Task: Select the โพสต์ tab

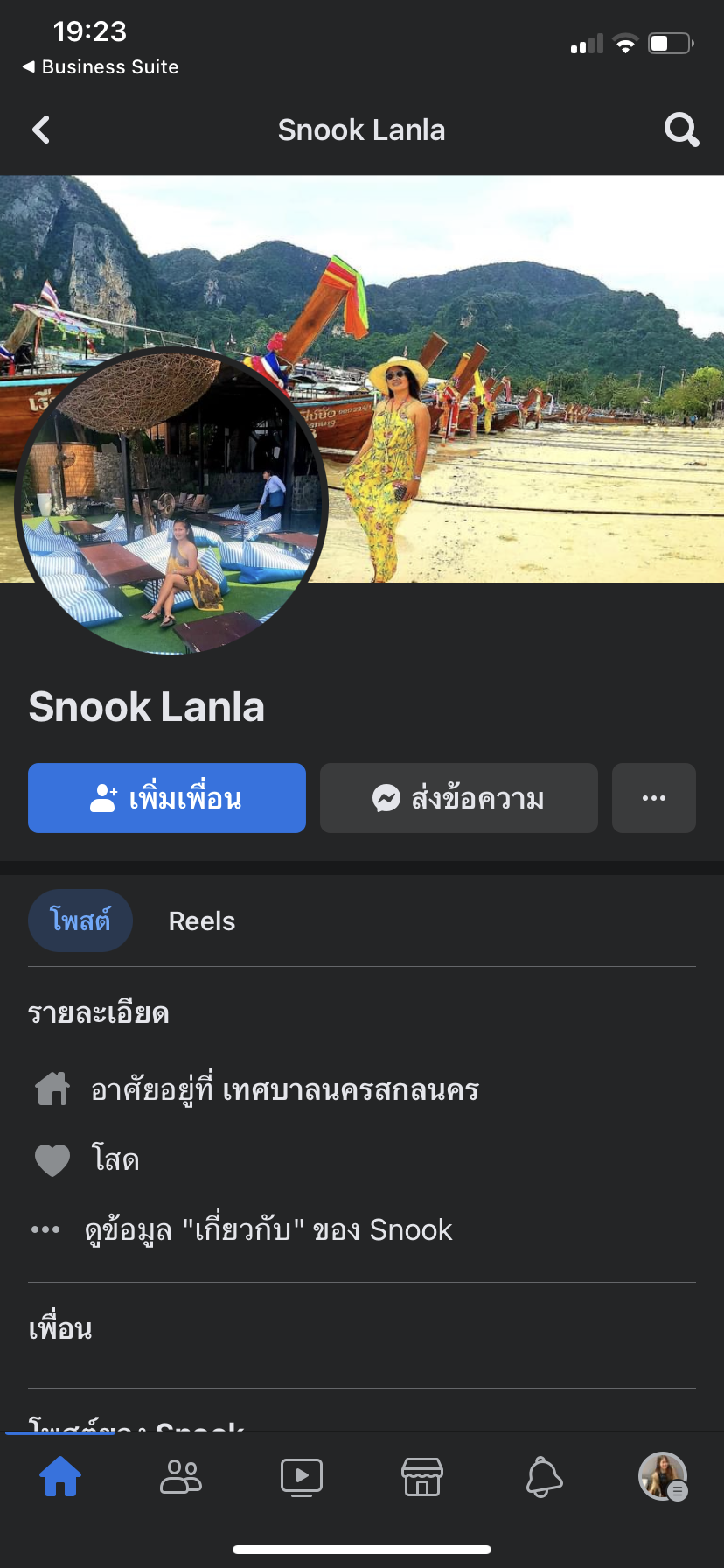Action: (x=80, y=921)
